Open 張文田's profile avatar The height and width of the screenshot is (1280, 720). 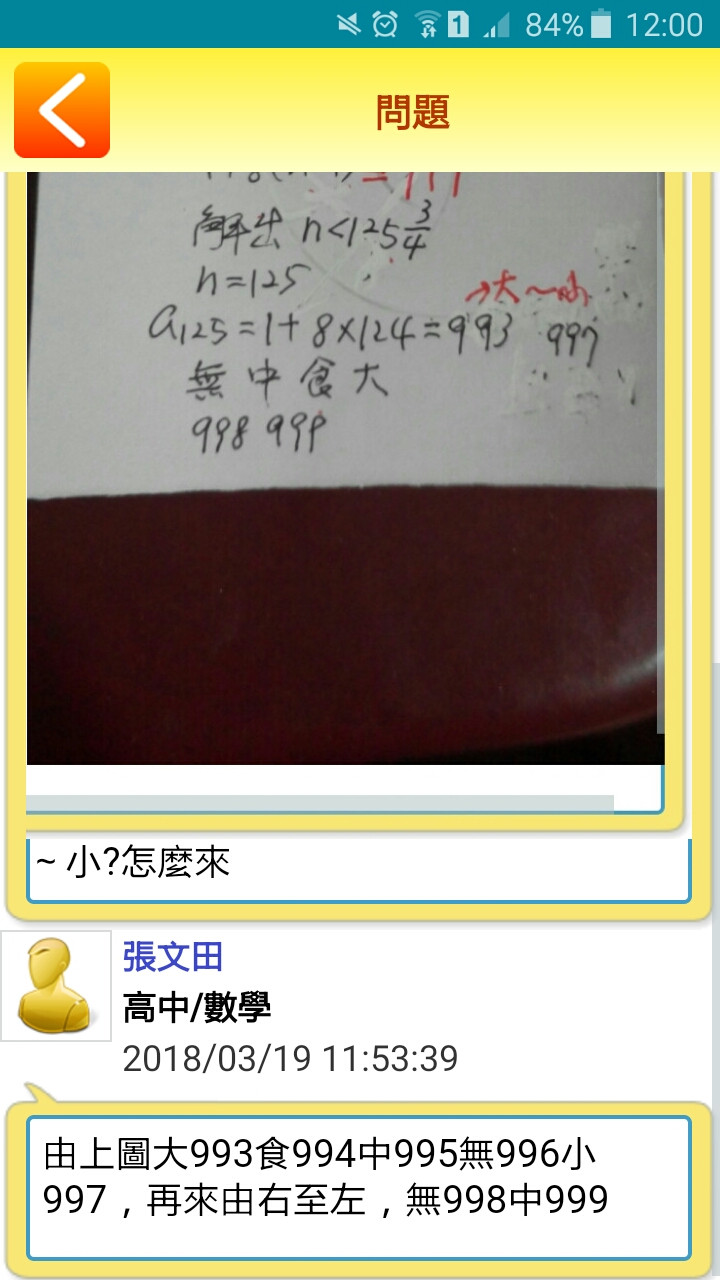pos(56,986)
